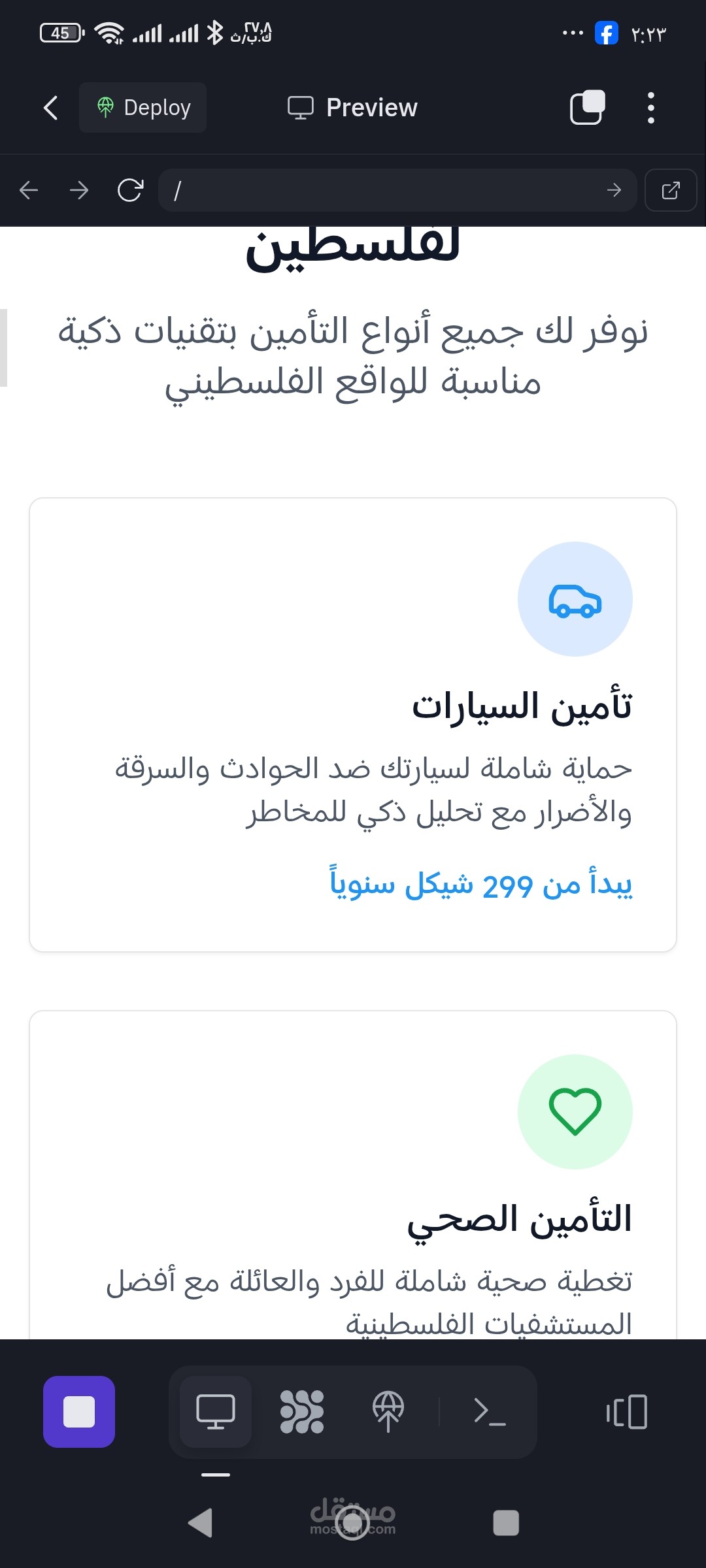706x1568 pixels.
Task: Open the dotted pattern tool tab
Action: coord(302,1412)
